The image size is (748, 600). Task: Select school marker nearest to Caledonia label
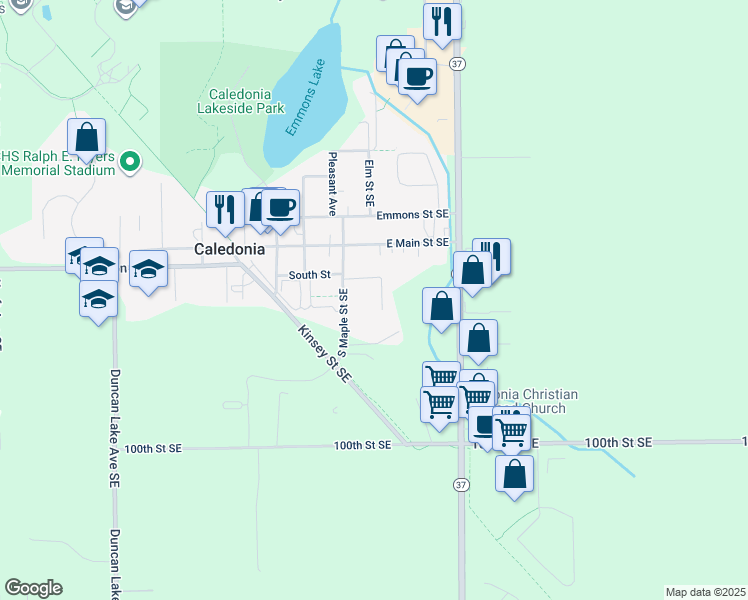click(148, 269)
